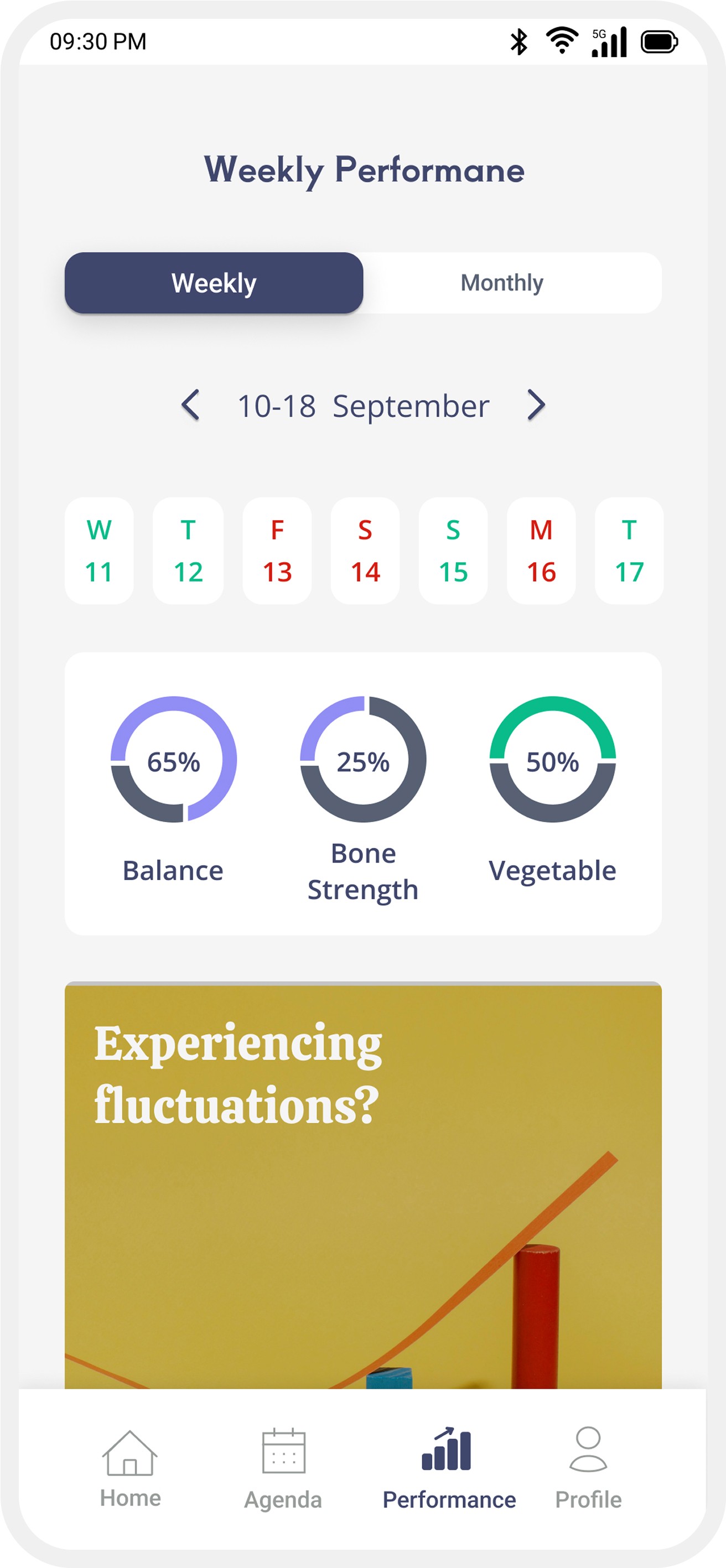Select Saturday 14
This screenshot has height=1568, width=726.
click(365, 551)
